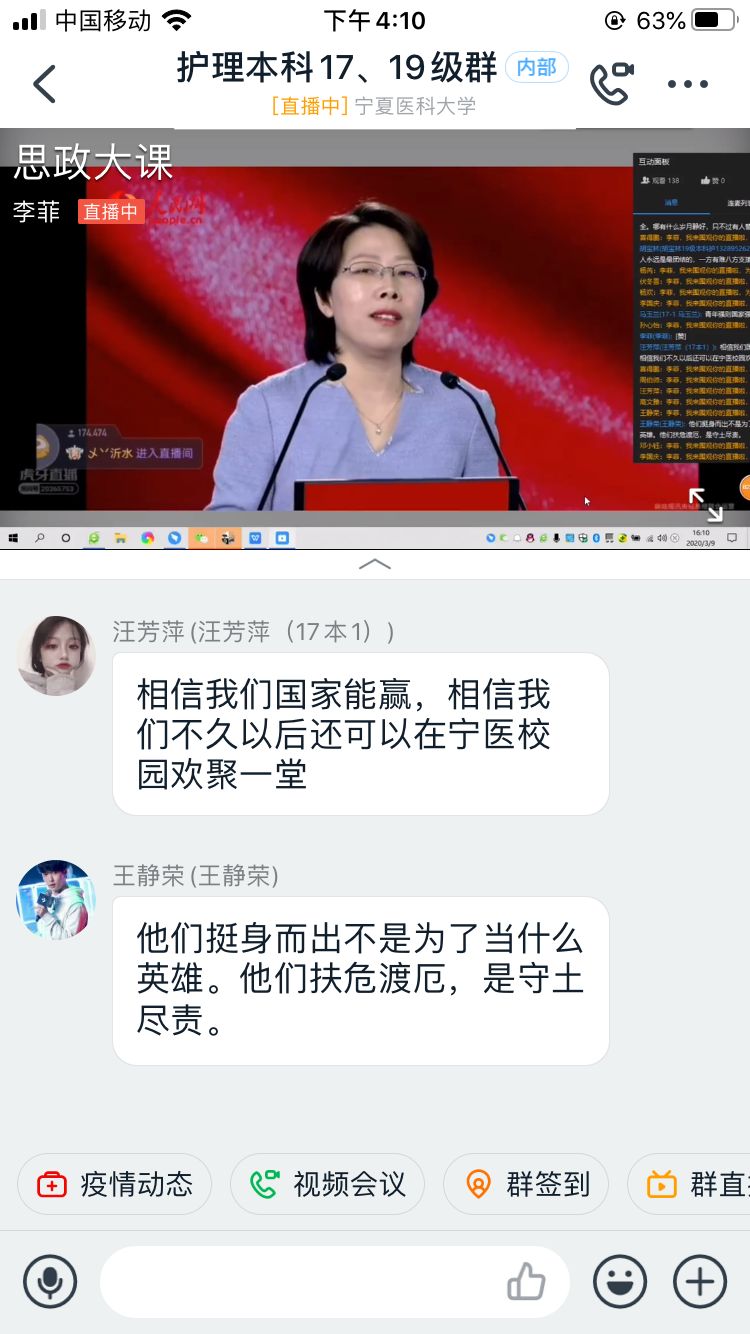Go back to the previous screen
Viewport: 750px width, 1334px height.
pyautogui.click(x=44, y=84)
